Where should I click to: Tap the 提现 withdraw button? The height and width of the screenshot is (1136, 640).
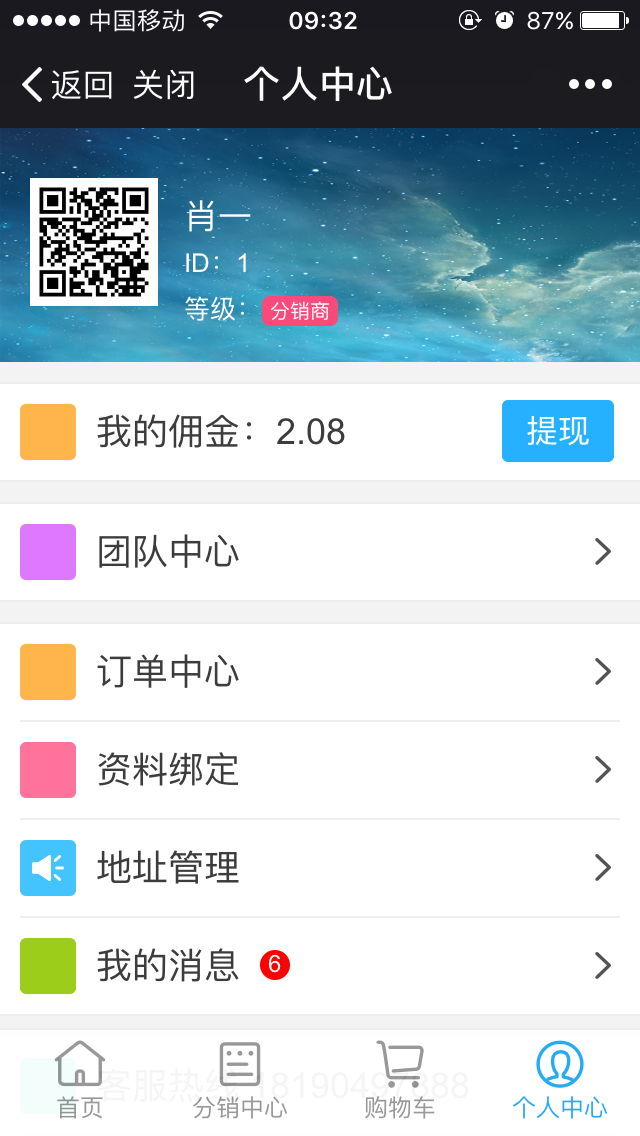(x=557, y=431)
